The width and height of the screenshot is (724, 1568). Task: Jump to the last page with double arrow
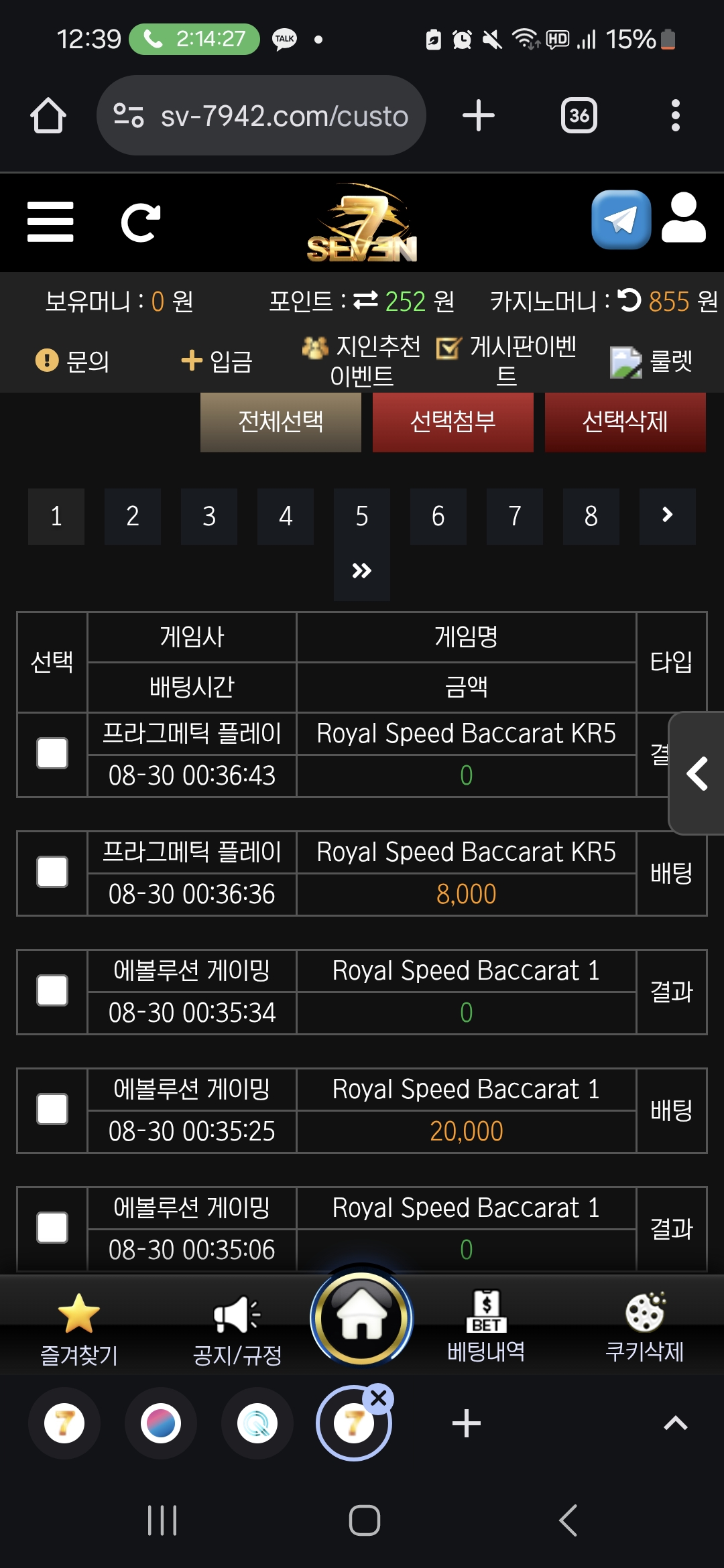(362, 571)
